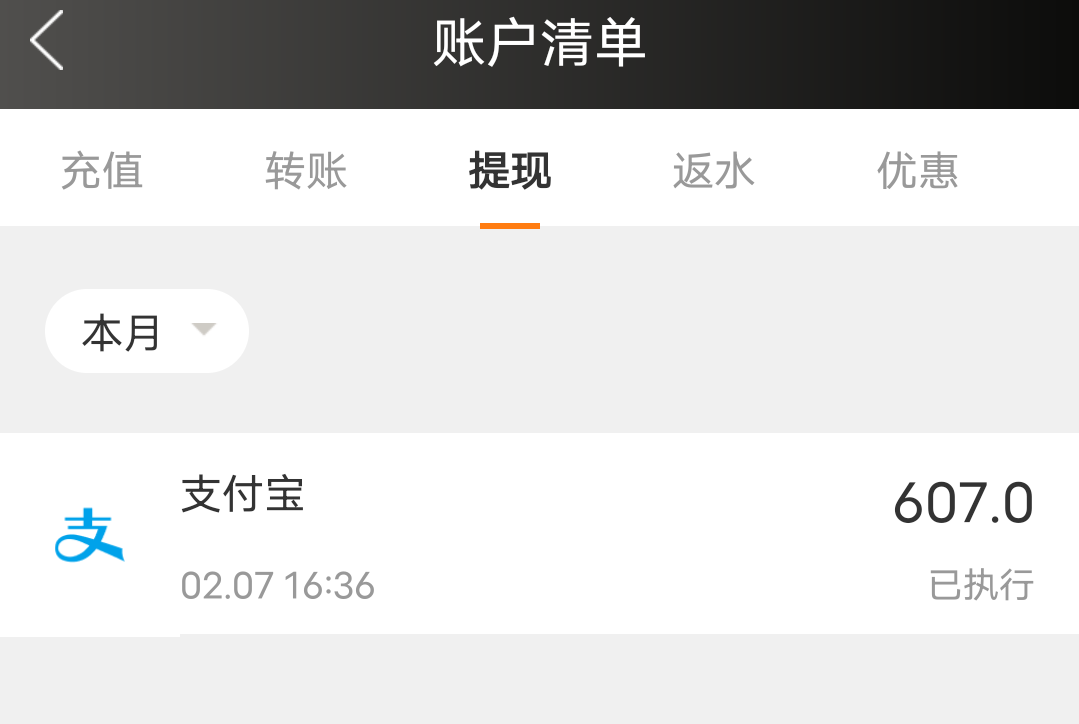The width and height of the screenshot is (1079, 724).
Task: Switch to the 充值 tab
Action: coord(102,171)
